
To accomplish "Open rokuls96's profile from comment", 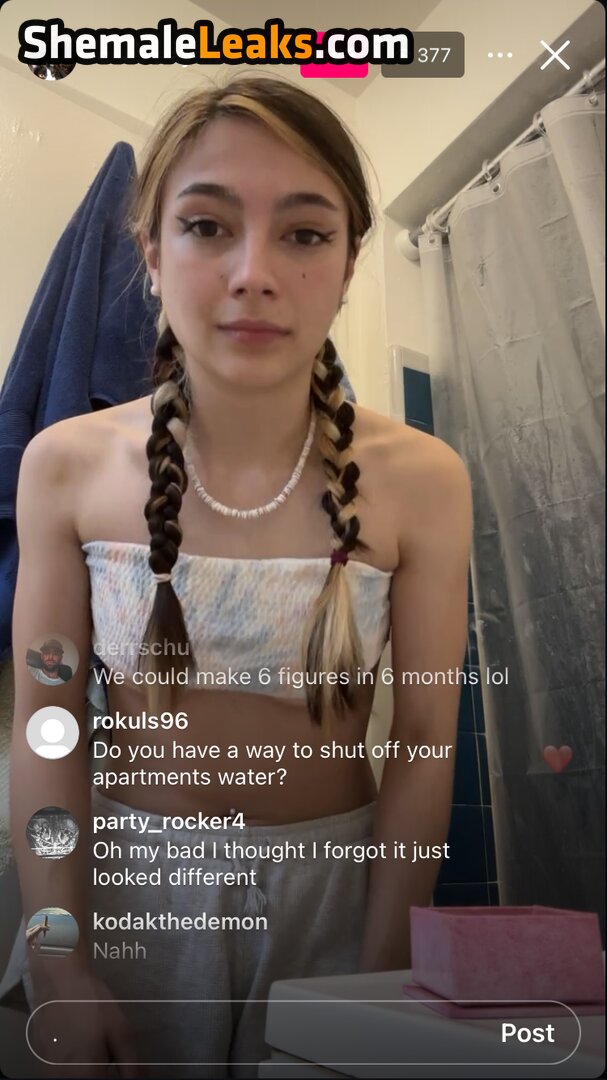I will [x=140, y=721].
